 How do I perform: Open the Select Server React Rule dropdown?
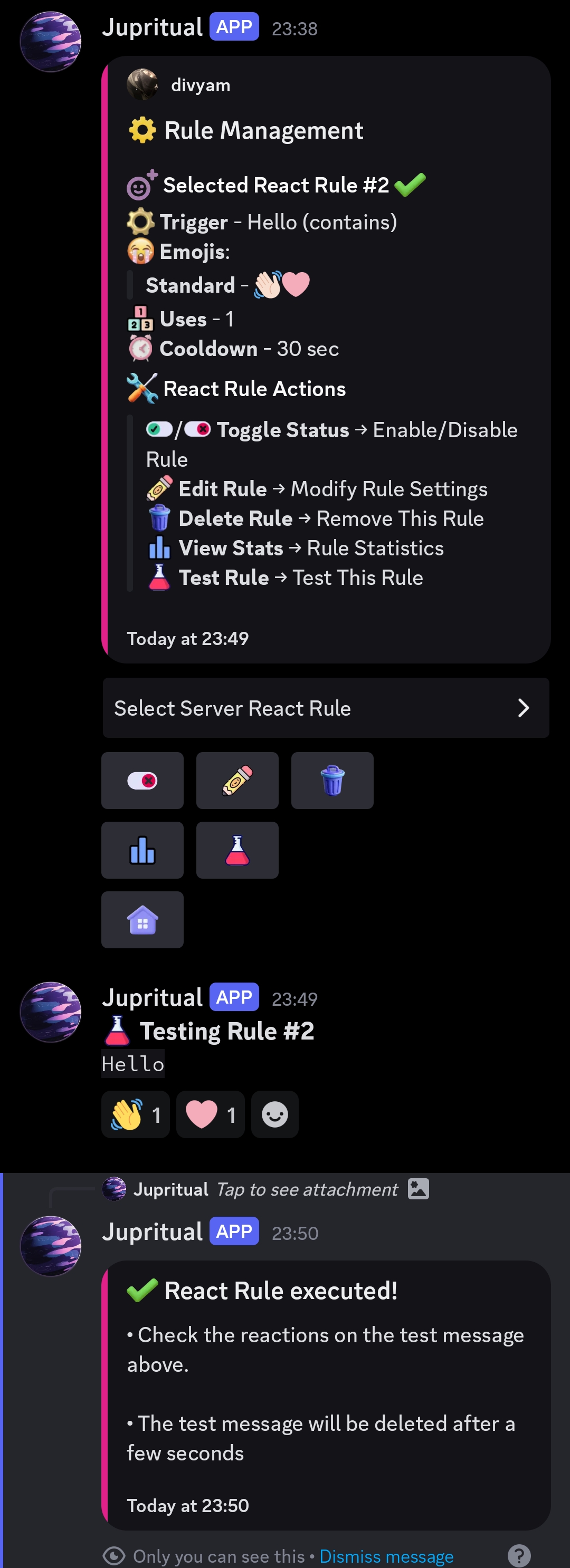tap(326, 708)
